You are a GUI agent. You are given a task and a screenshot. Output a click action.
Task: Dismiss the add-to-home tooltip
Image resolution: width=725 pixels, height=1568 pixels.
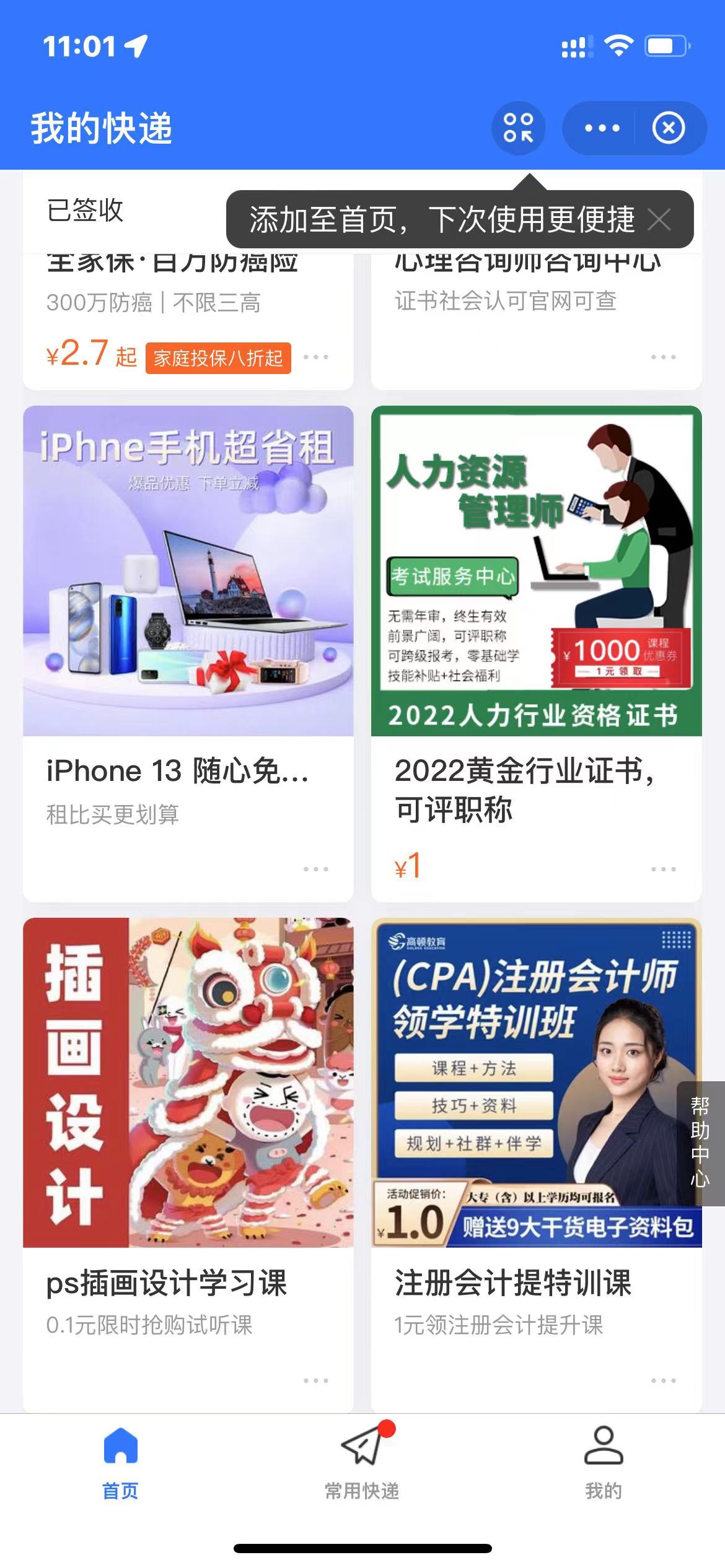click(659, 219)
